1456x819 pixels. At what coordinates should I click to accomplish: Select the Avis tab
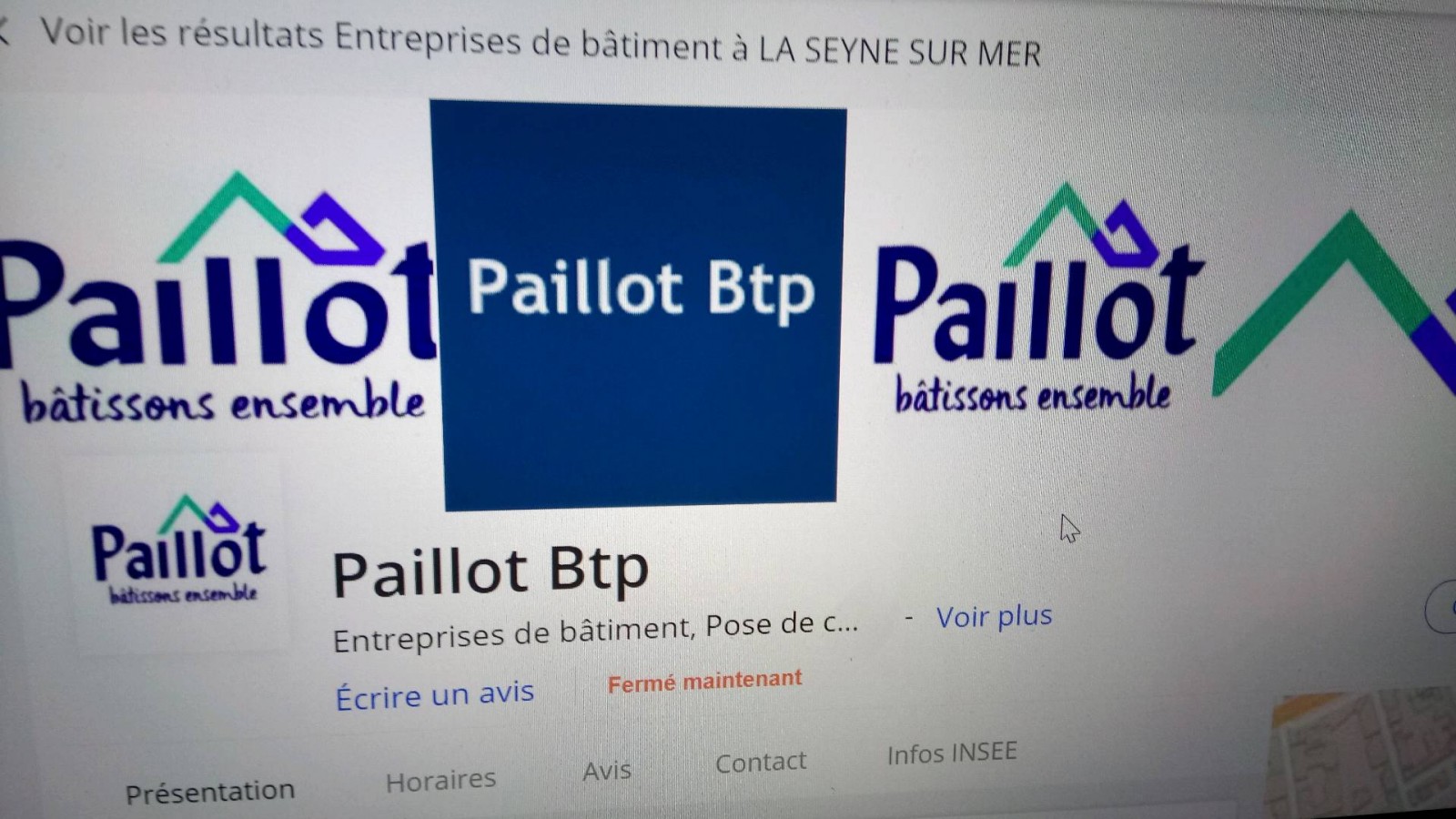(606, 771)
